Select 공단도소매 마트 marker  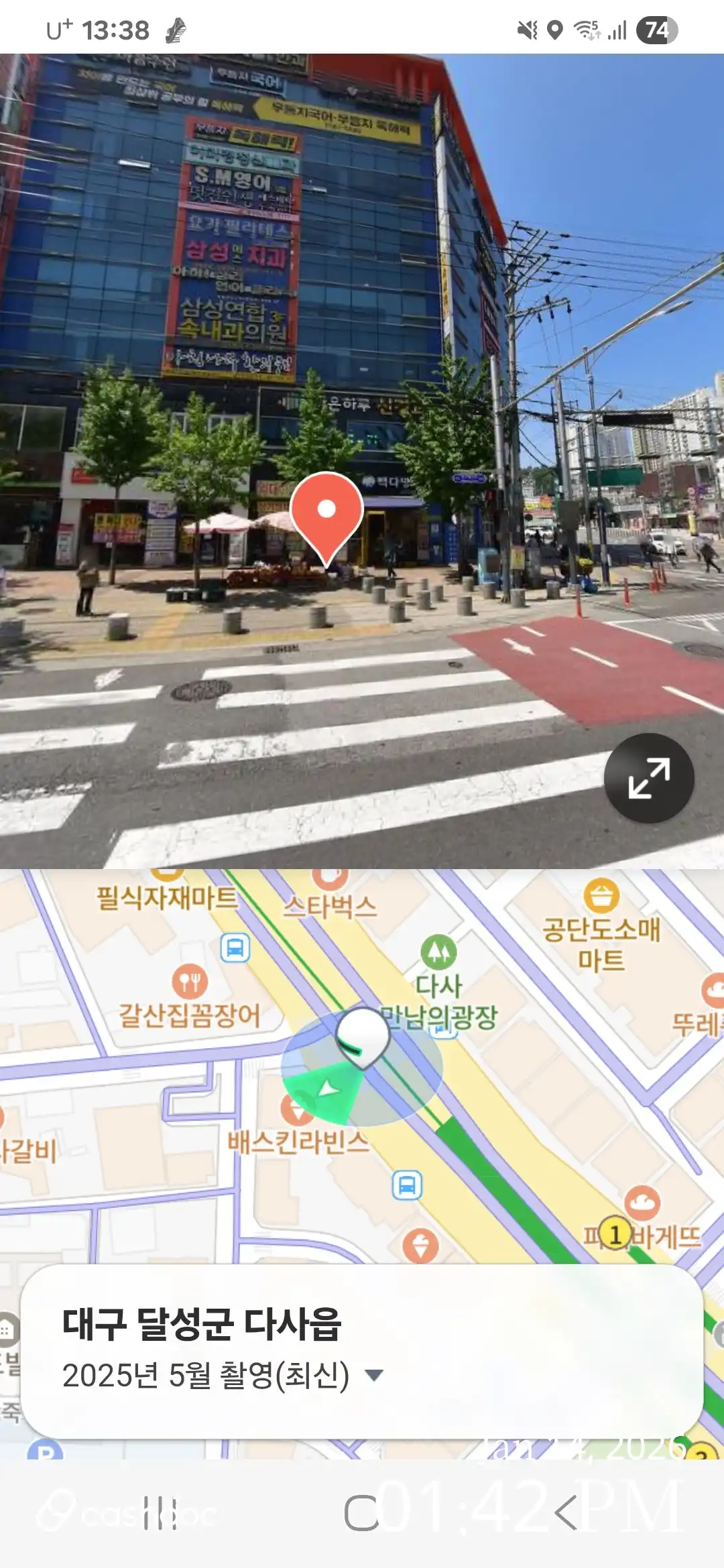point(601,896)
